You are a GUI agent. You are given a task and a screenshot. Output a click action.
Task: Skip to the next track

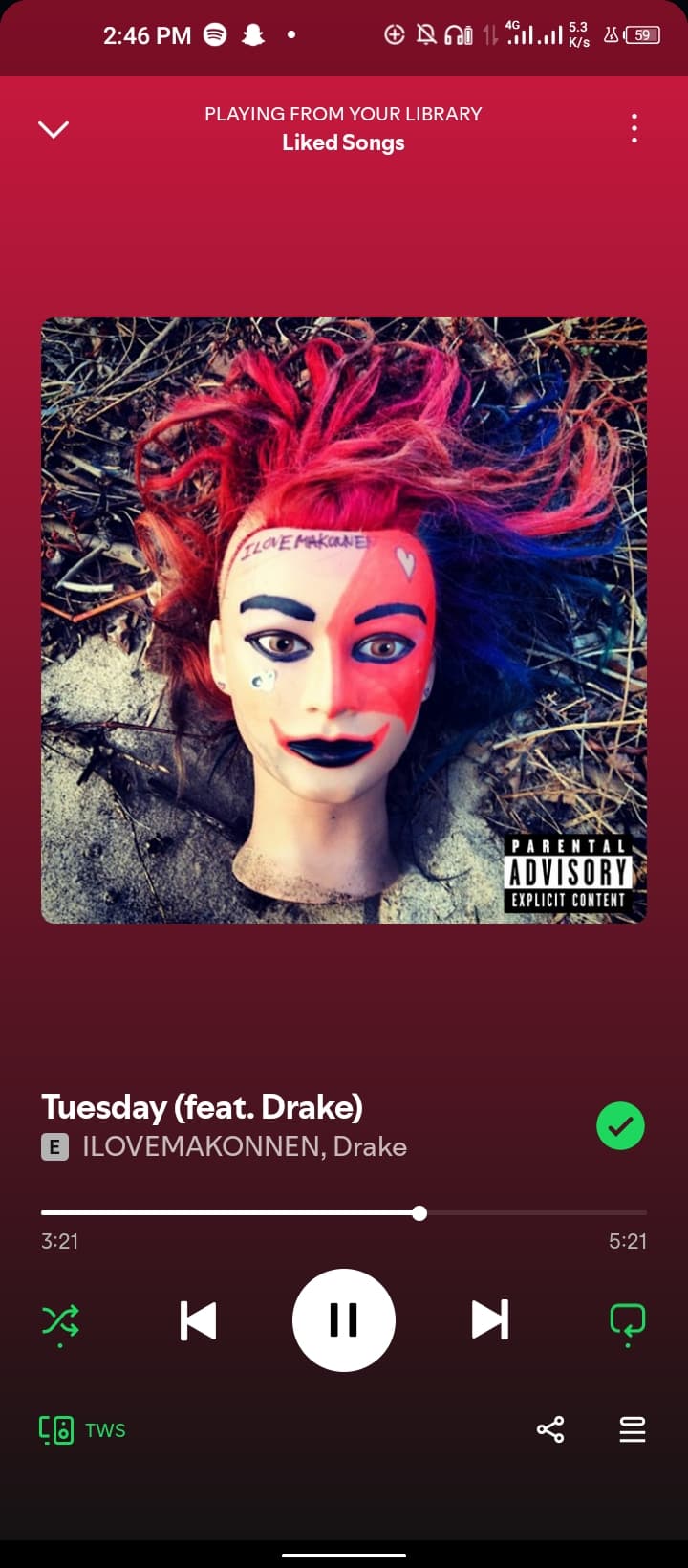coord(489,1319)
